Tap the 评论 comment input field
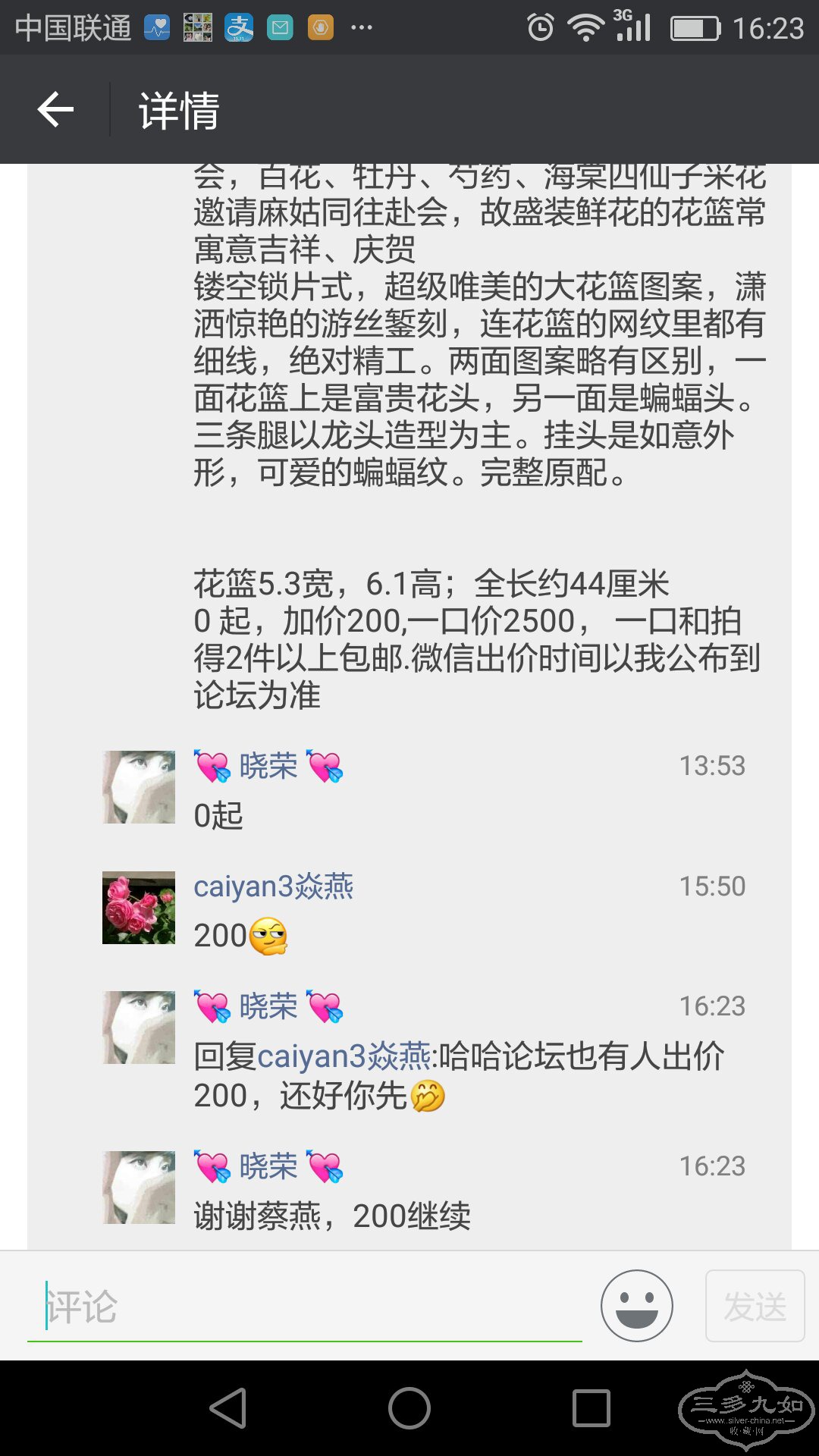This screenshot has width=819, height=1456. pos(303,1307)
